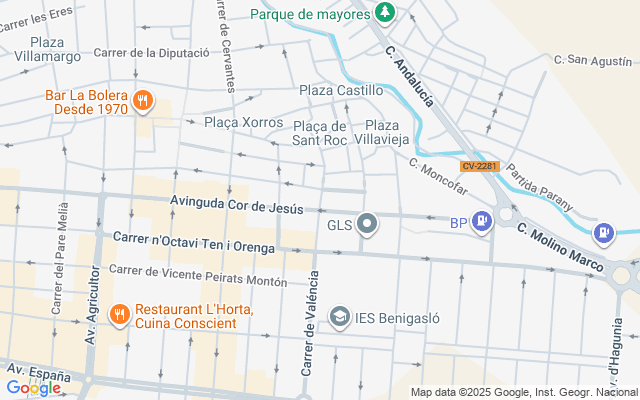Viewport: 640px width, 400px height.
Task: Open the Parque de mayores park pin
Action: click(x=384, y=13)
